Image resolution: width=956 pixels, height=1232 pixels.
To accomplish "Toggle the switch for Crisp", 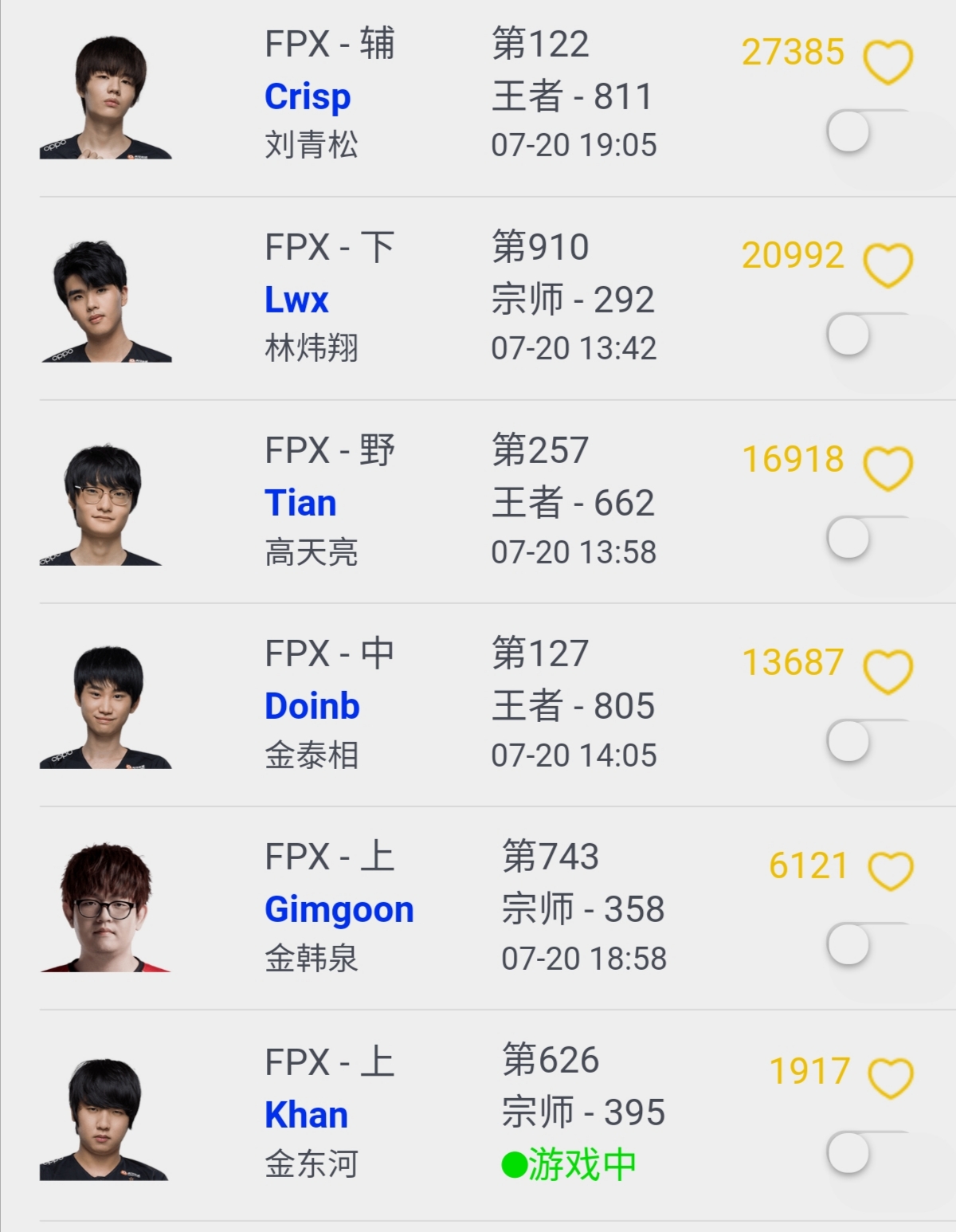I will click(867, 132).
